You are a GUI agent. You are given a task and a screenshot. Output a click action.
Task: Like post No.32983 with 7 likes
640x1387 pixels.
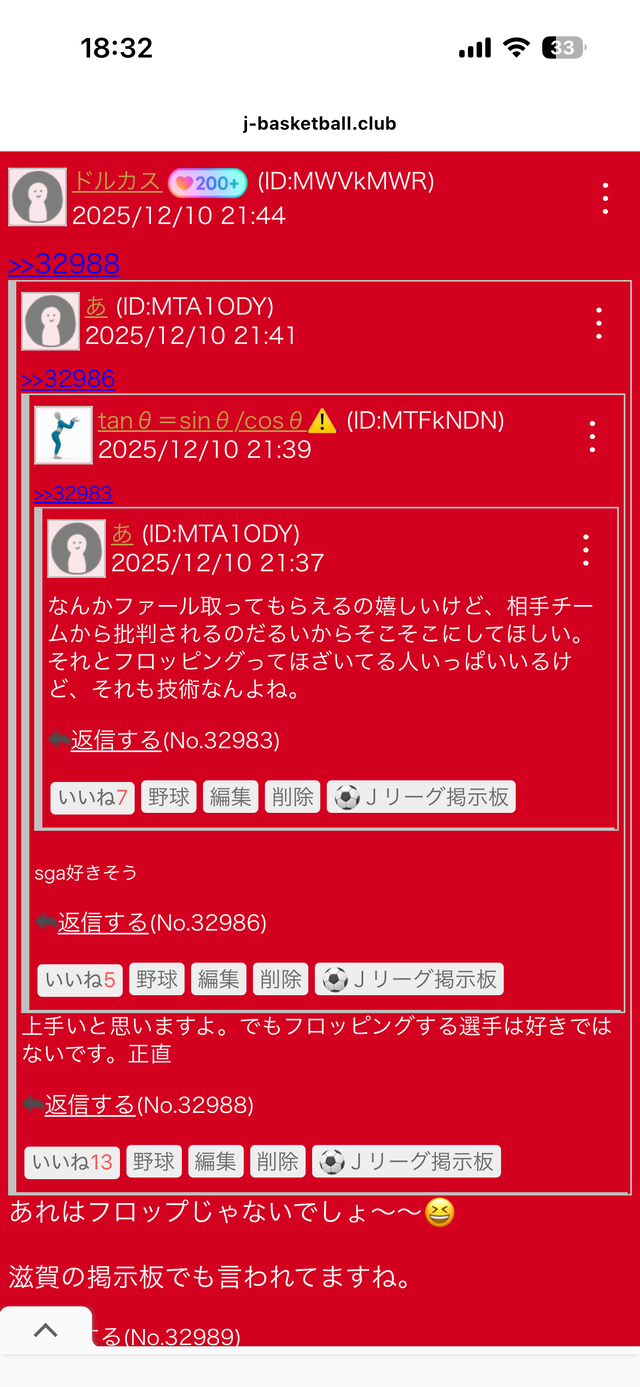coord(93,797)
